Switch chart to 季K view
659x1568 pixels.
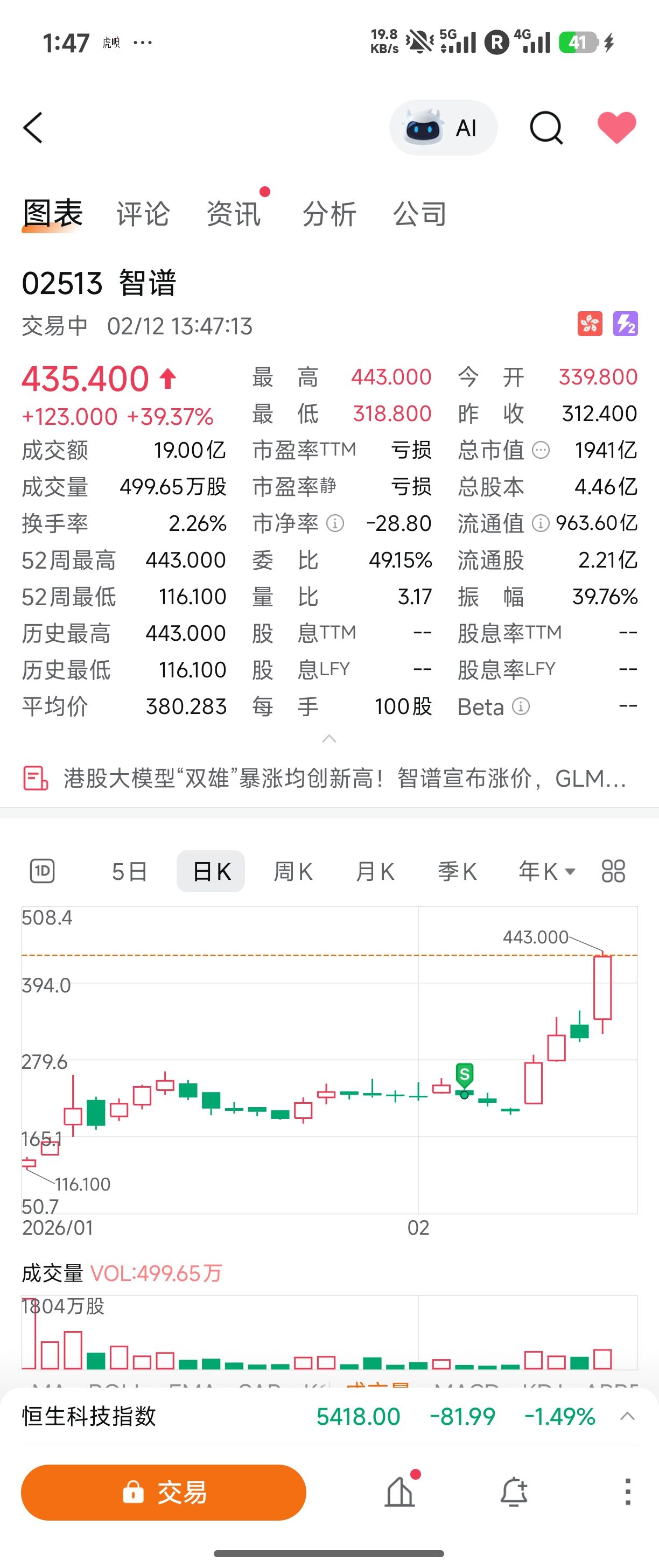pyautogui.click(x=457, y=872)
